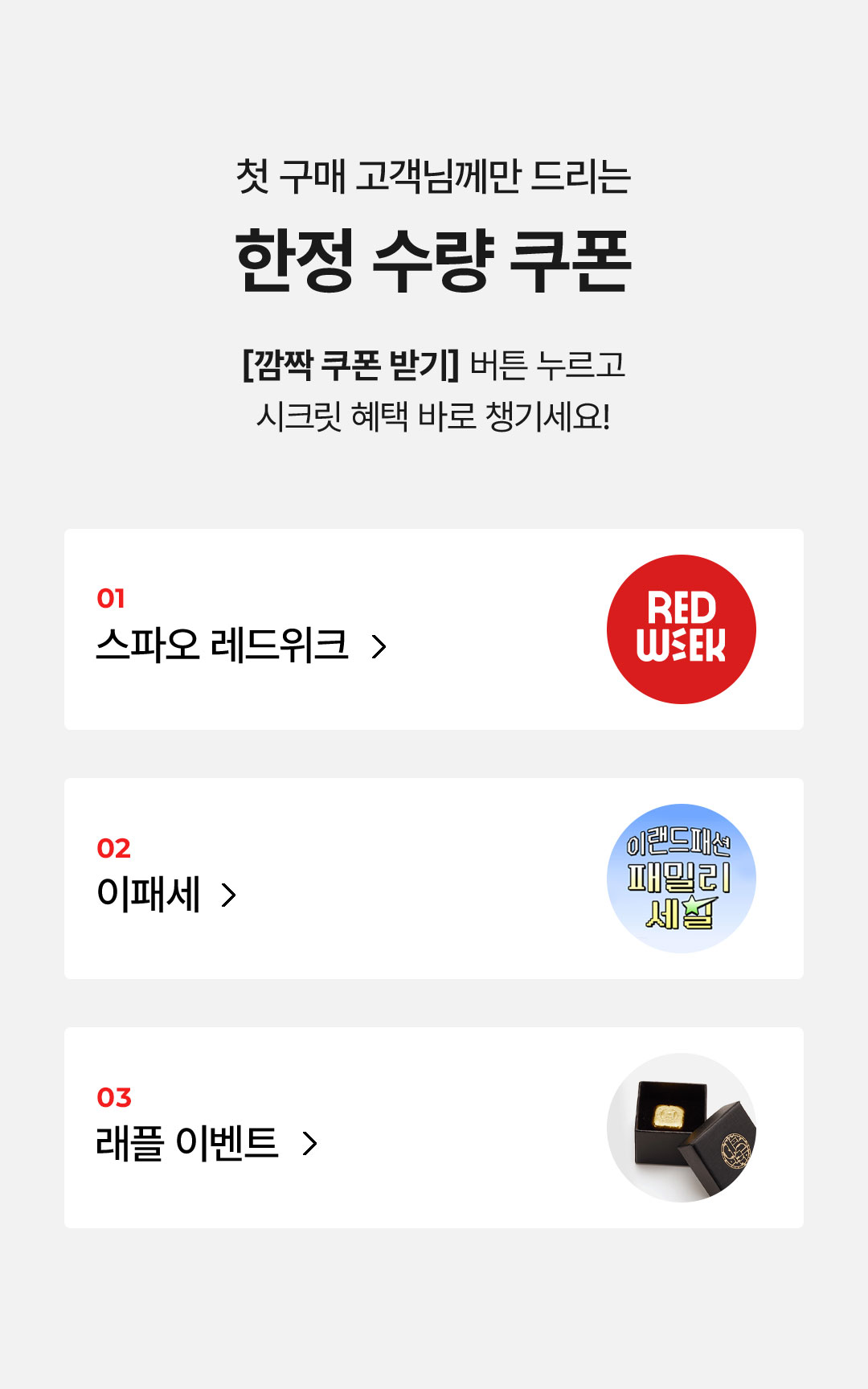Open the 이패세 family sale card

coord(166,894)
